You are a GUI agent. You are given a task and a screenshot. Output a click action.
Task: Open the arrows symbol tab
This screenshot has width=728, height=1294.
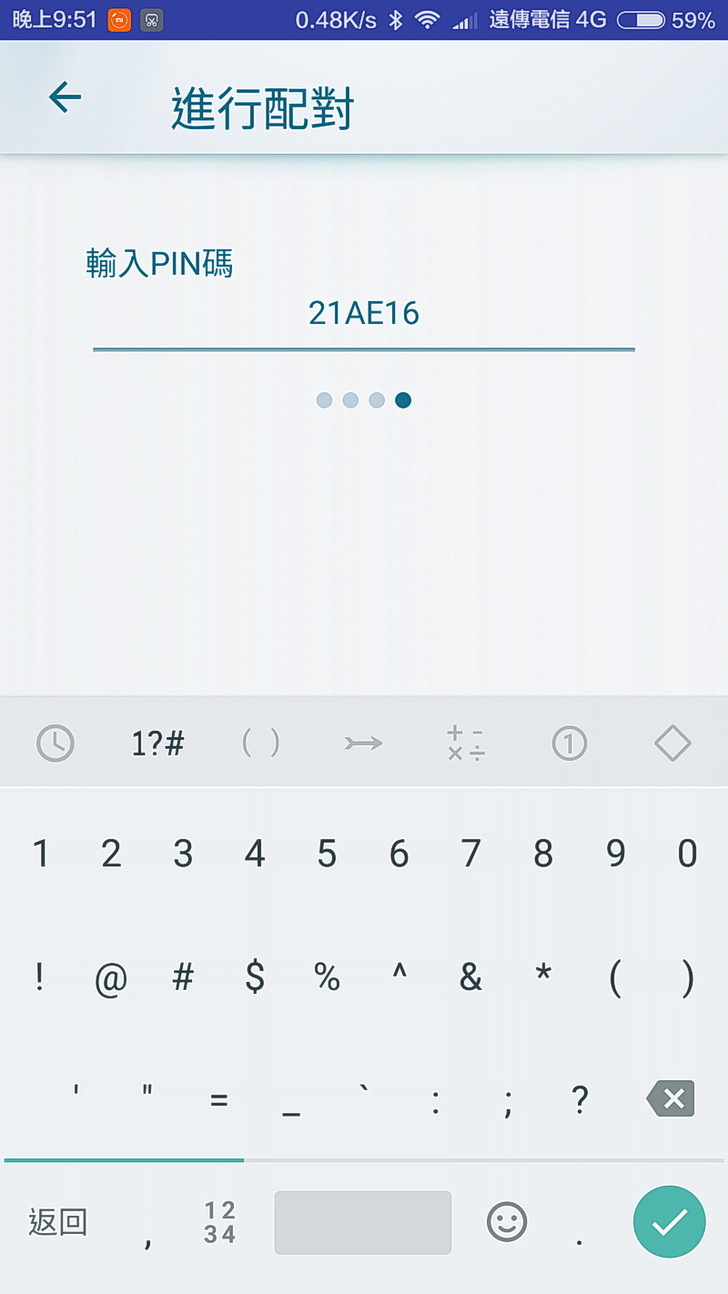(363, 743)
